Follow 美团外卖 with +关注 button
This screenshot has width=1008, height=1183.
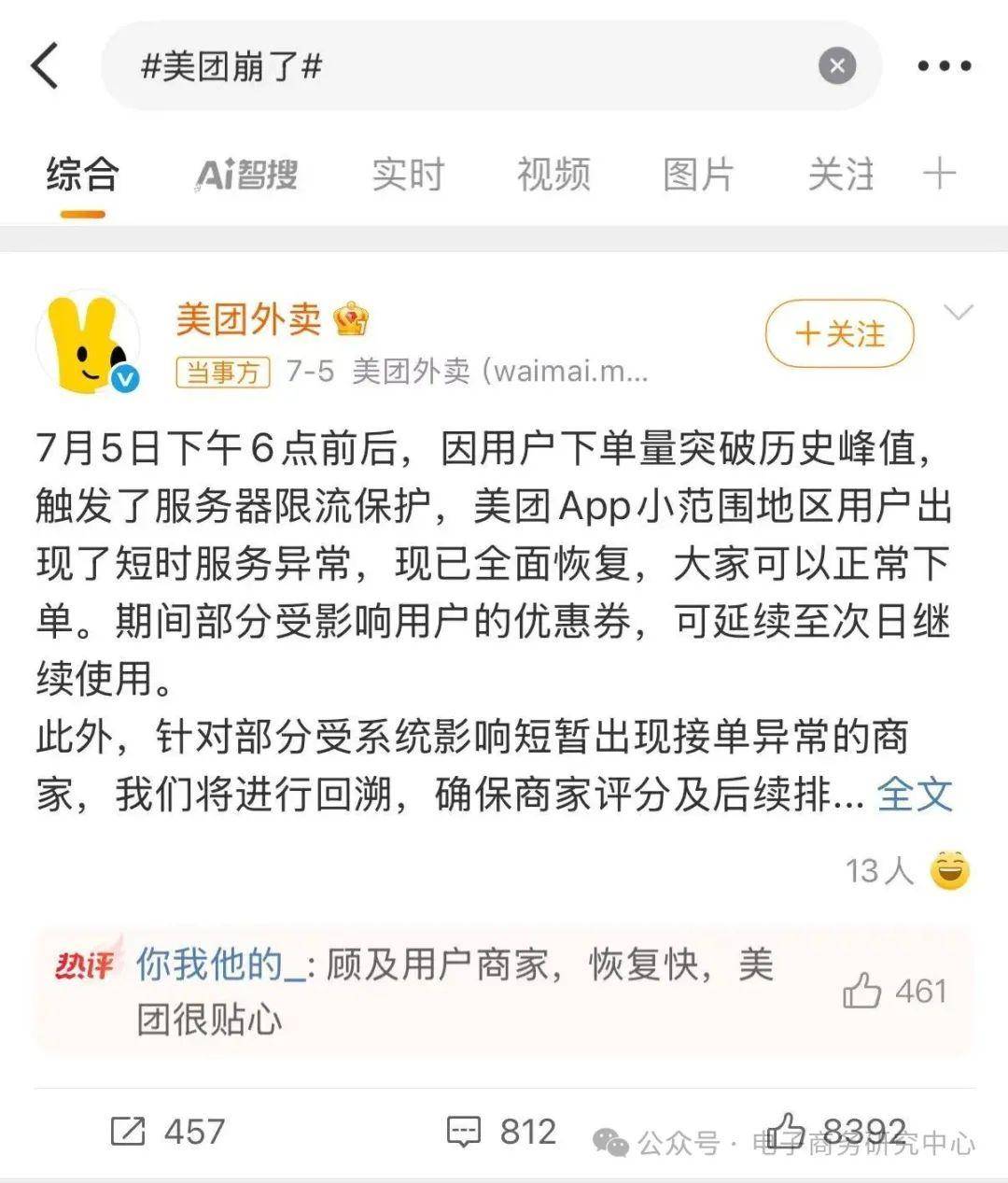coord(839,333)
